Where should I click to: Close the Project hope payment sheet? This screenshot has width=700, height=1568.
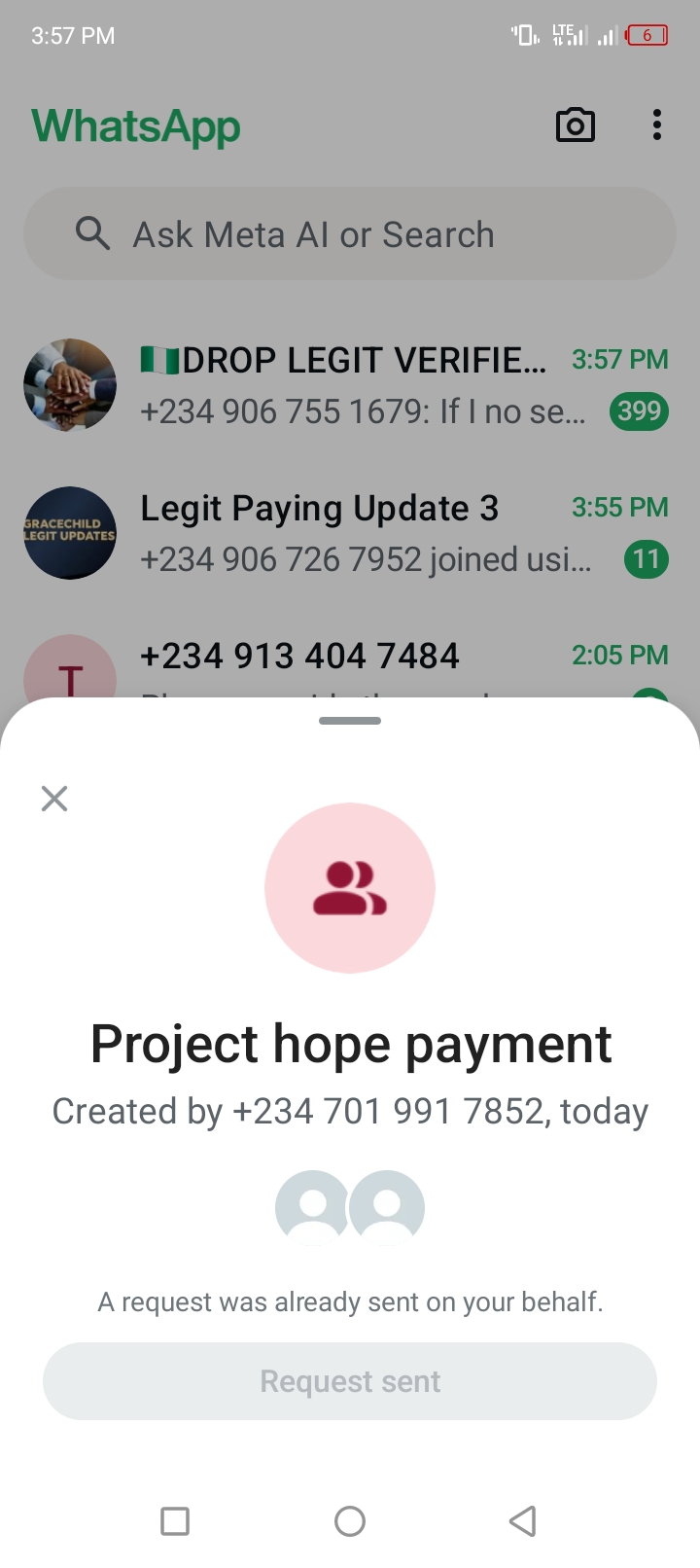click(x=54, y=799)
